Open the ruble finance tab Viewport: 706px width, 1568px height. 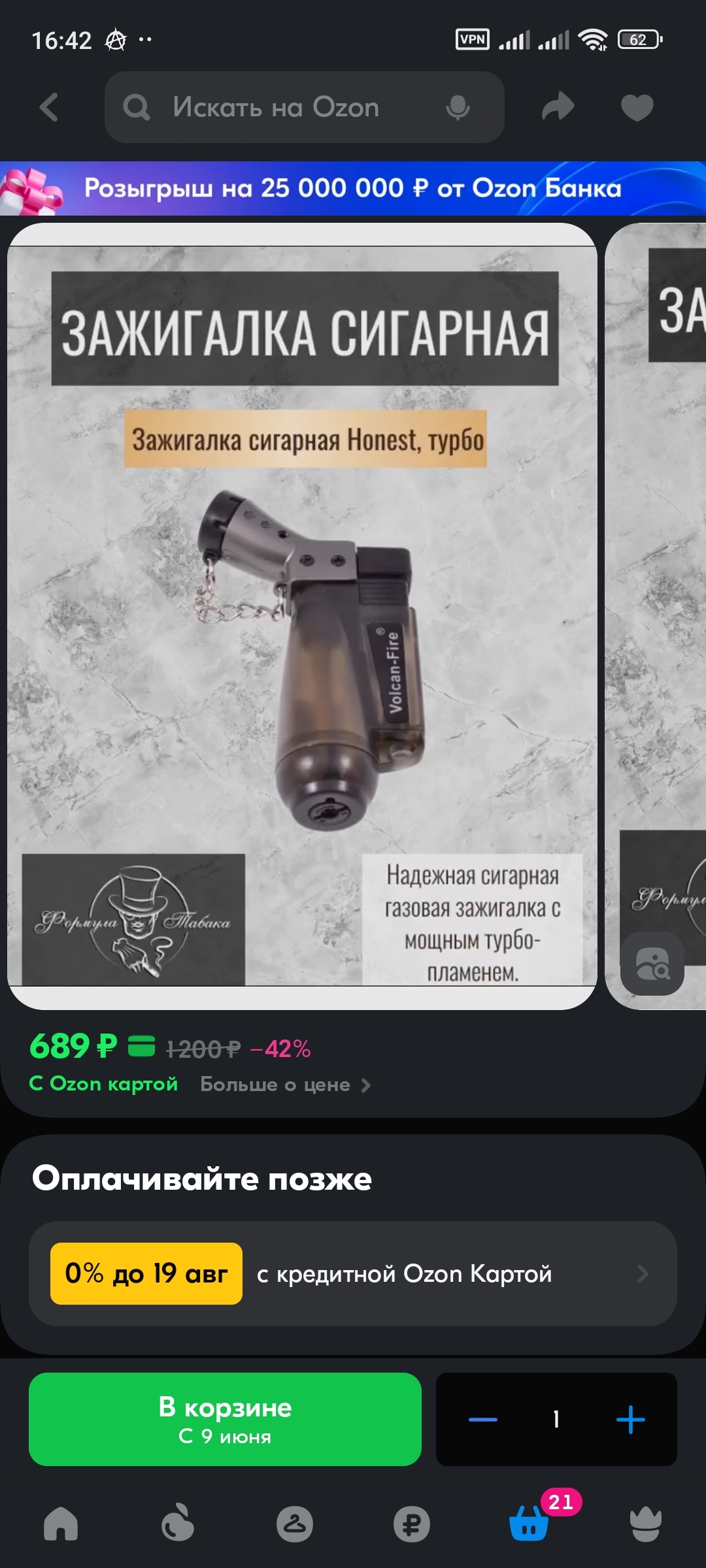(x=412, y=1524)
